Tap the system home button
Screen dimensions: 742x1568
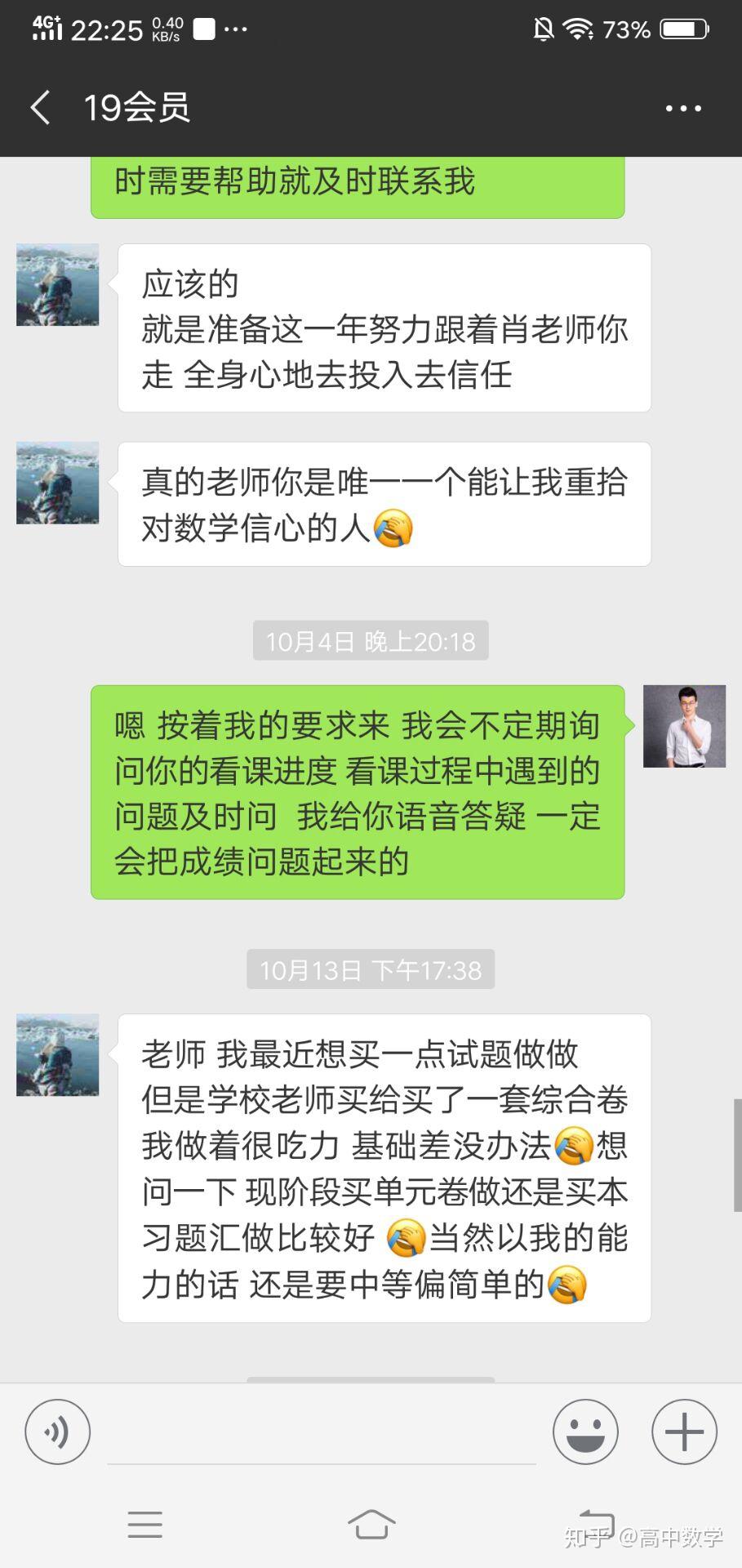tap(371, 1524)
